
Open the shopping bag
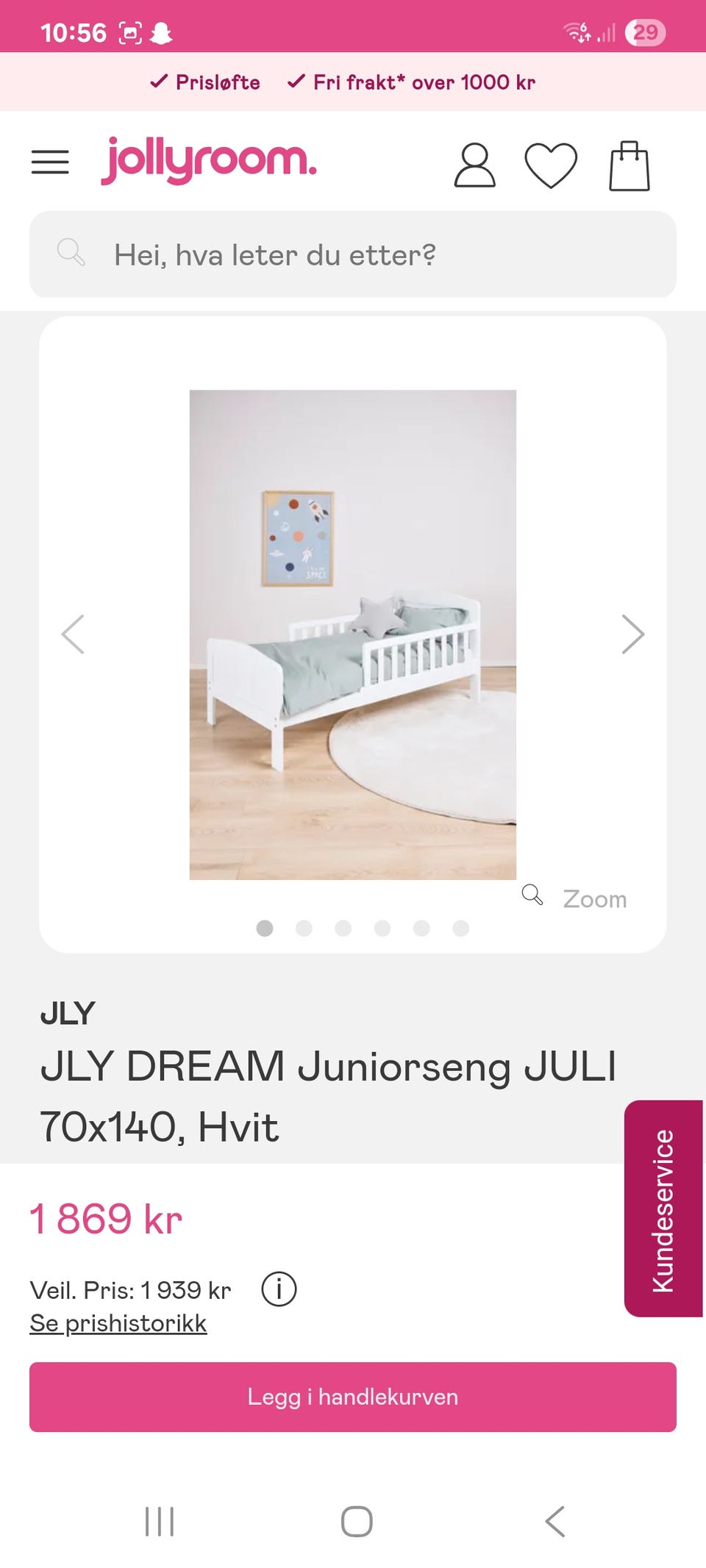pos(630,166)
